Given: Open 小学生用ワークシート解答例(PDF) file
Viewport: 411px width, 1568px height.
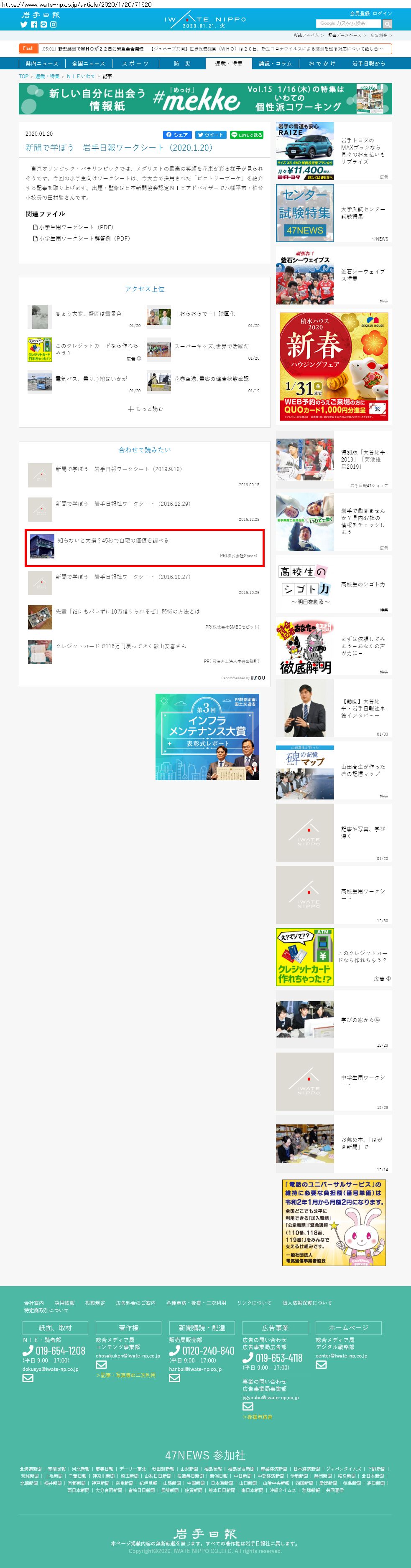Looking at the screenshot, I should pos(82,238).
